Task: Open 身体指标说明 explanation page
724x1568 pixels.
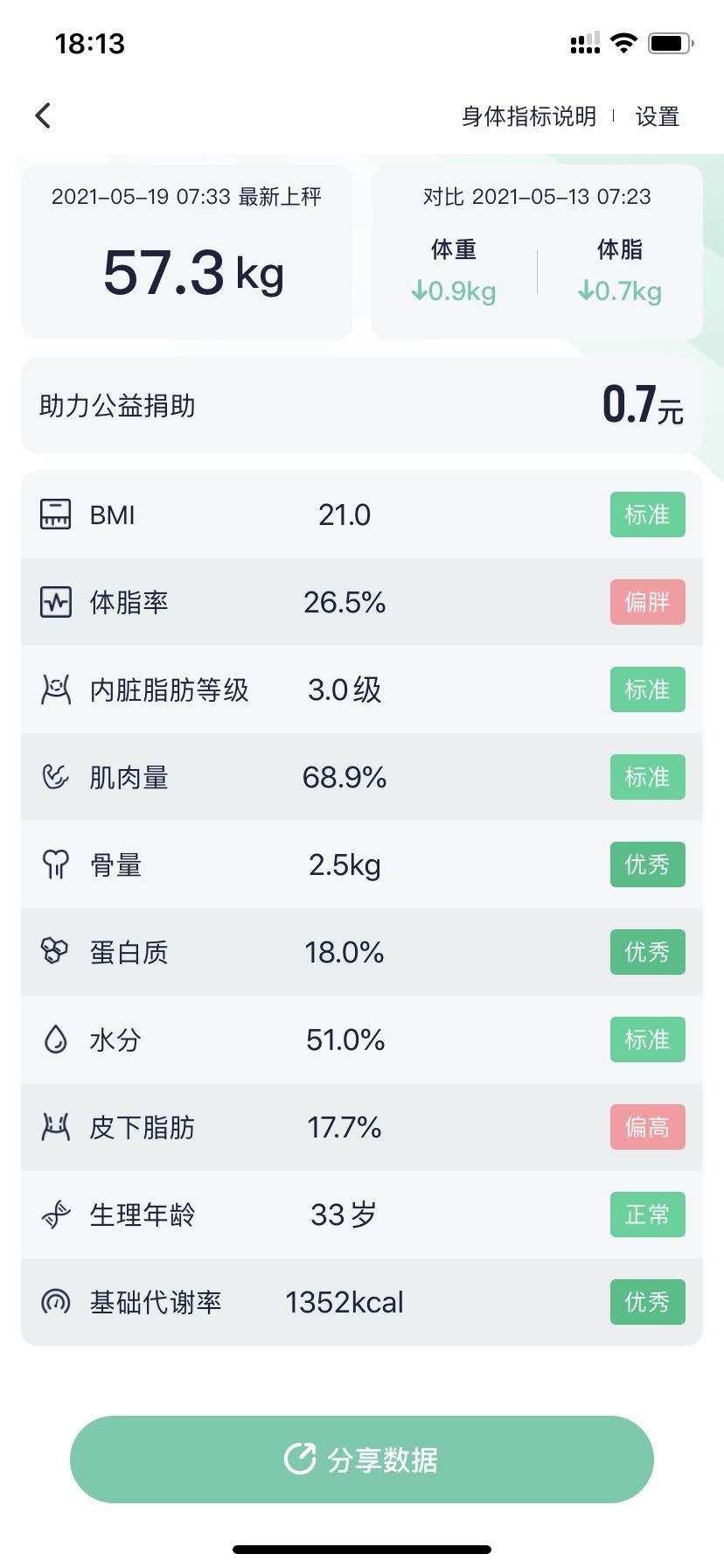Action: [528, 116]
